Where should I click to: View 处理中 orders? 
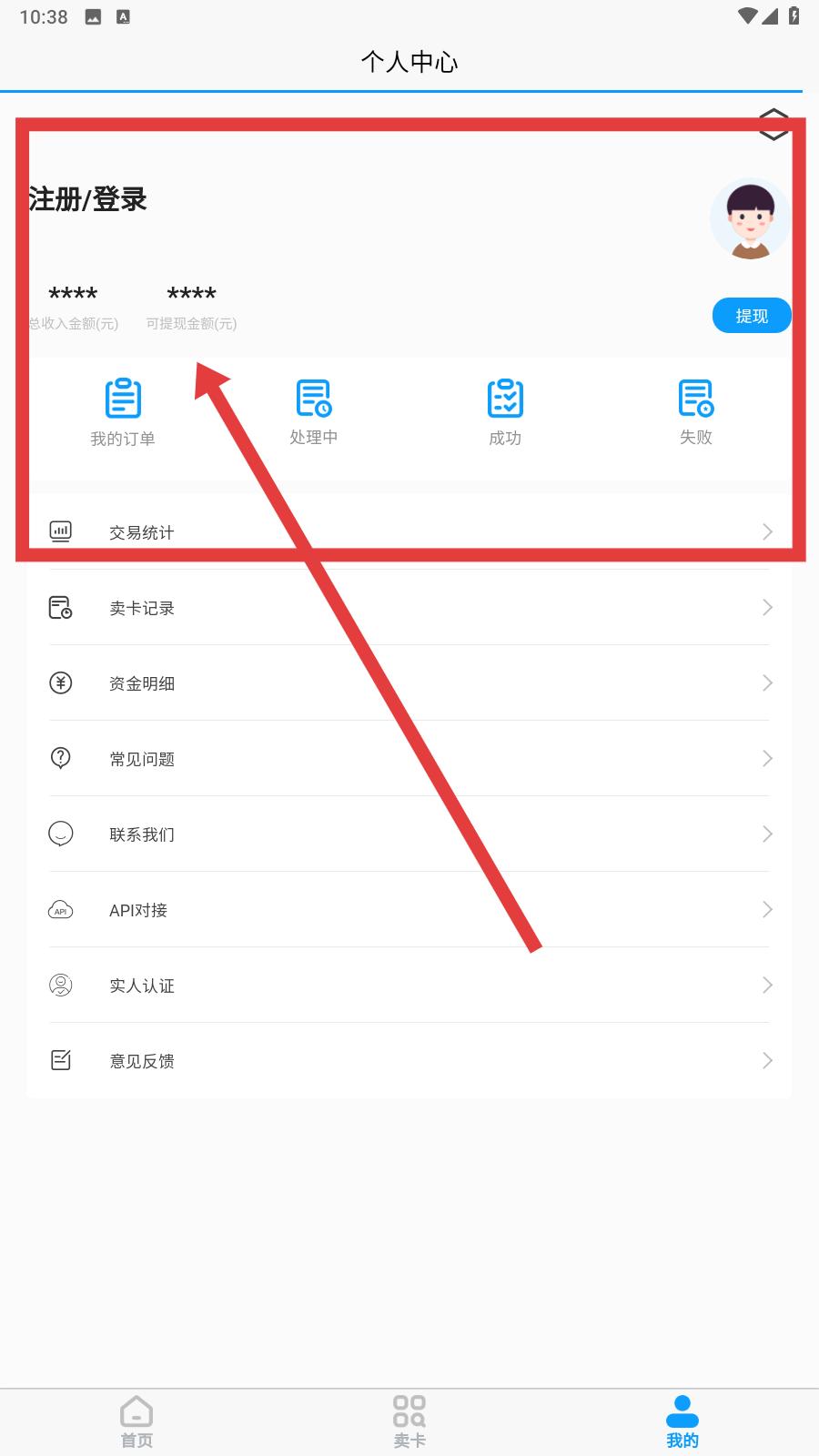click(x=314, y=412)
